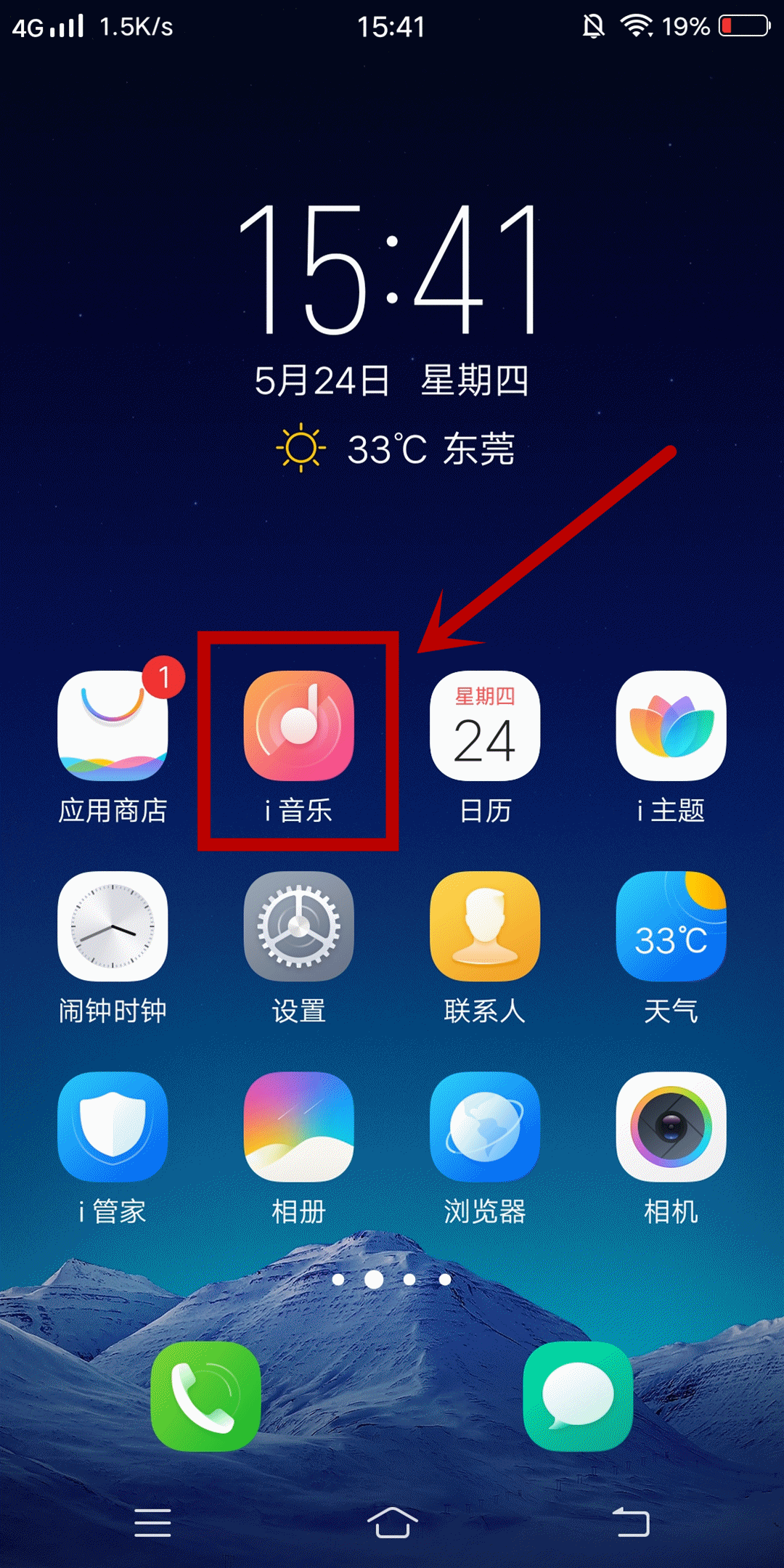784x1568 pixels.
Task: Tap the system back button
Action: click(631, 1522)
